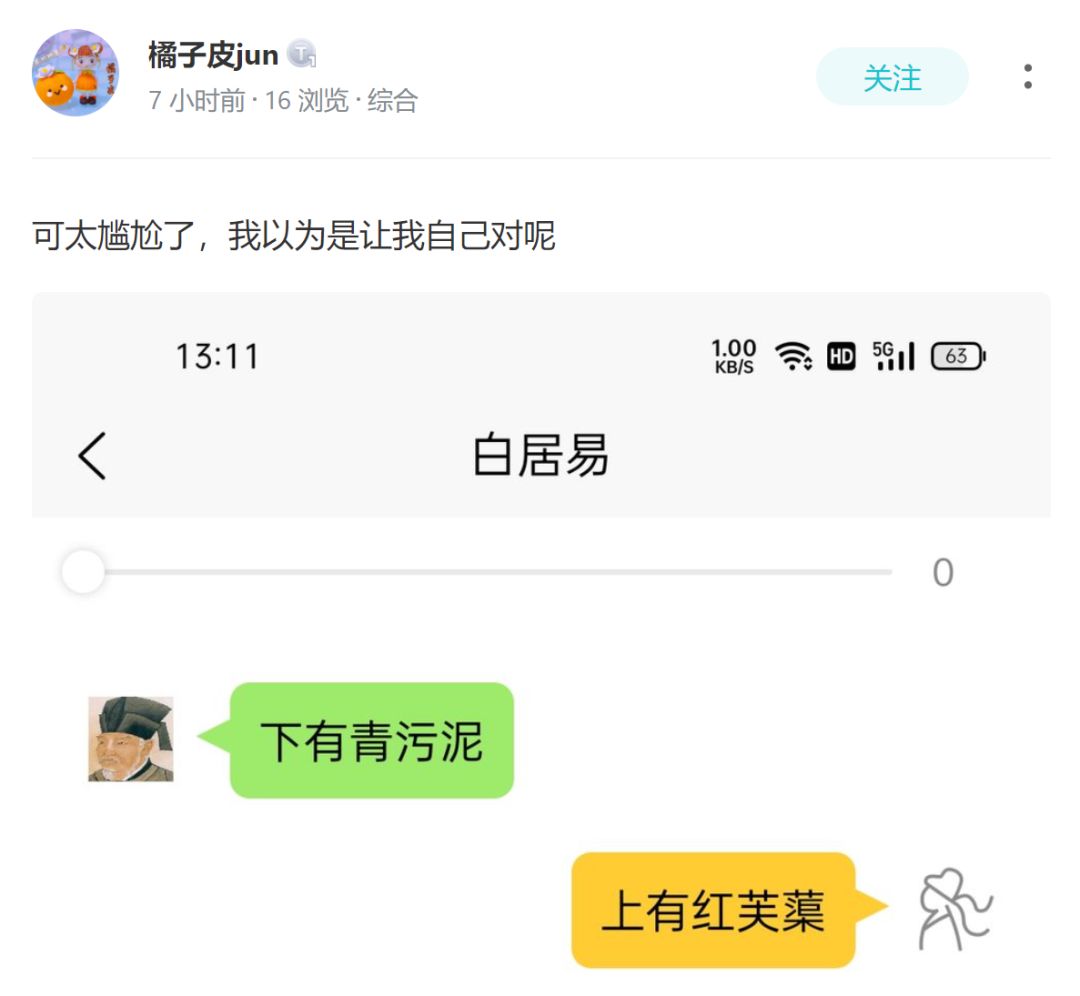
Task: Open the post's overflow menu
Action: [x=1027, y=77]
